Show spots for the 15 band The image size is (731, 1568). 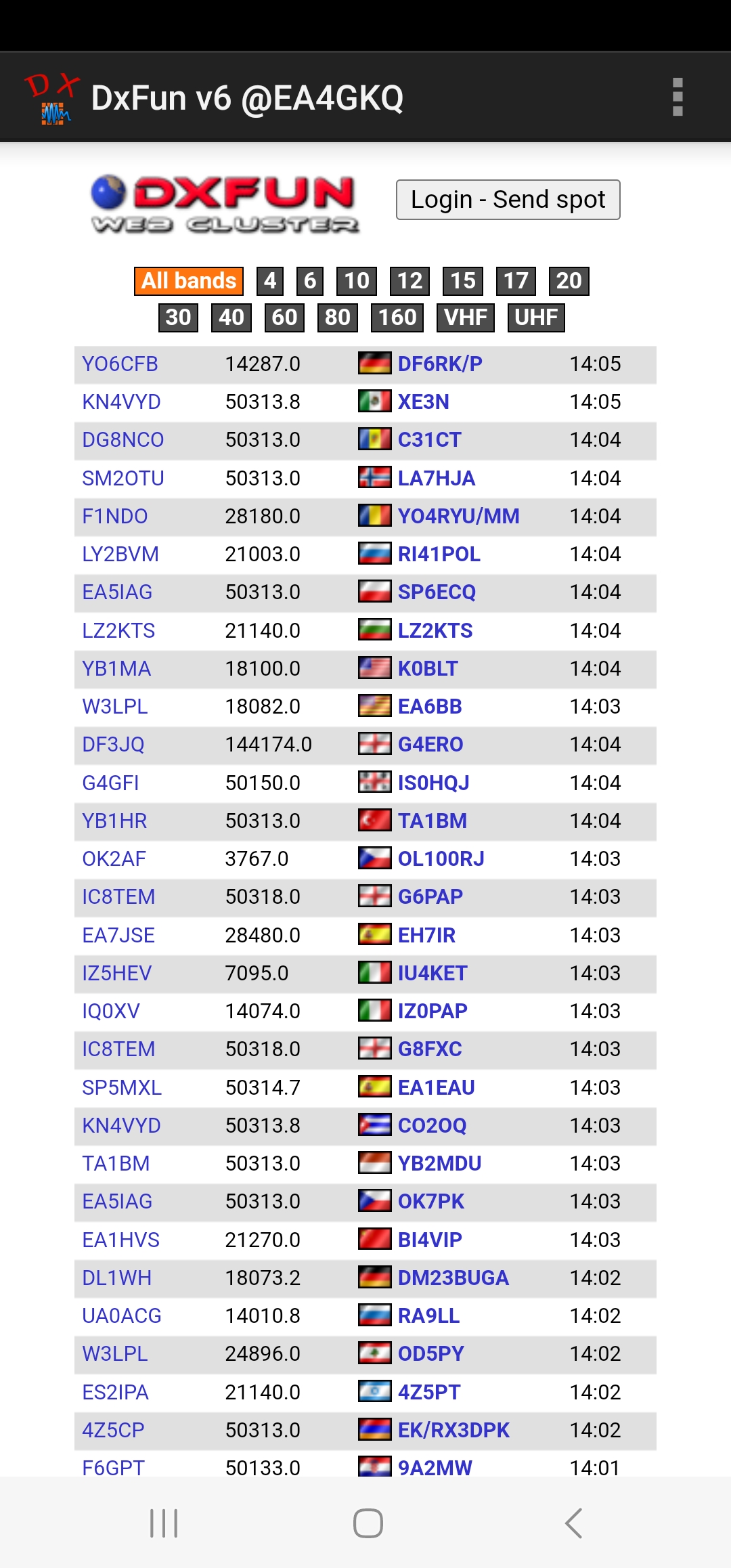pyautogui.click(x=463, y=281)
